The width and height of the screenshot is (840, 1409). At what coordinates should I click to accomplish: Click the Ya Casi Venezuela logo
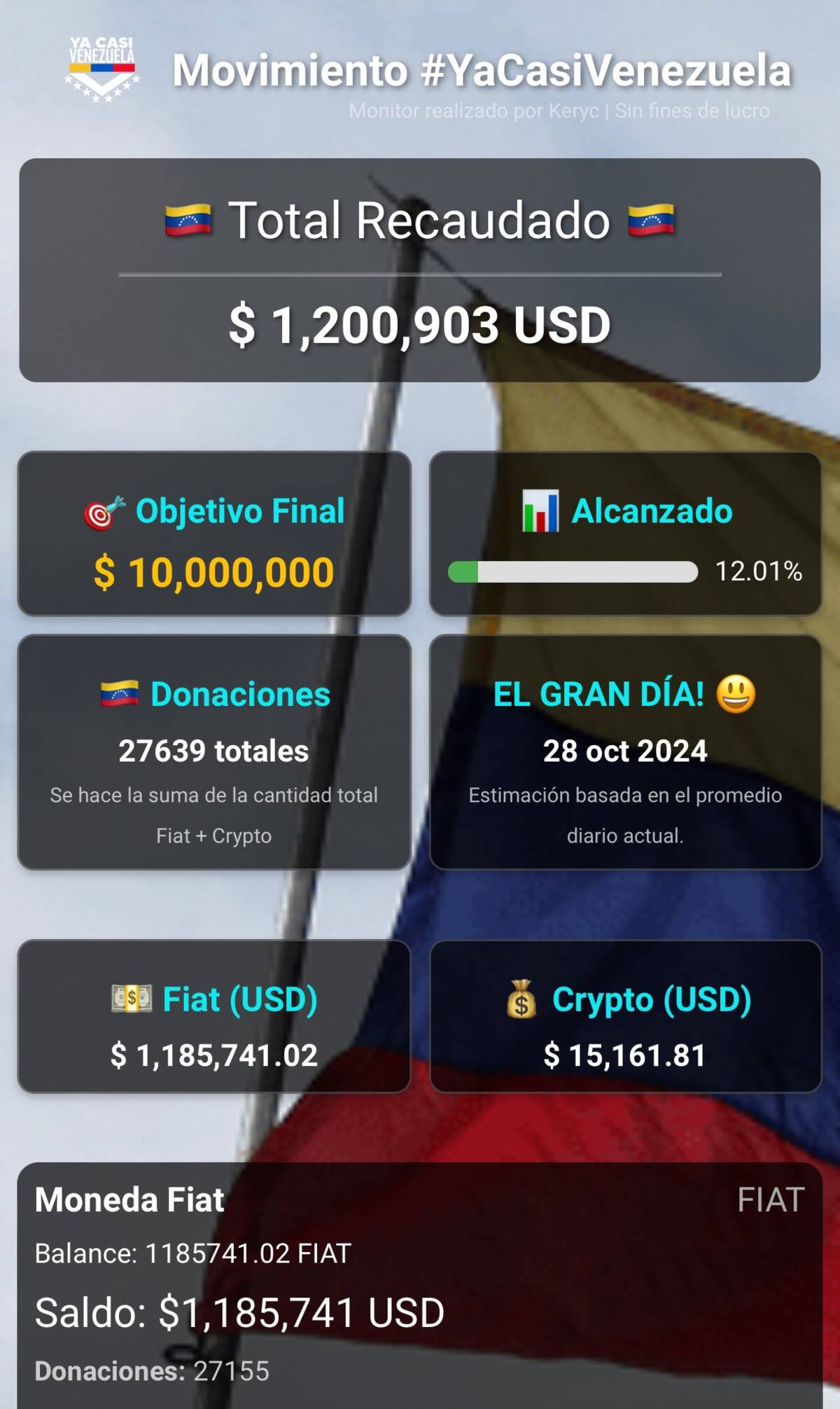click(101, 67)
